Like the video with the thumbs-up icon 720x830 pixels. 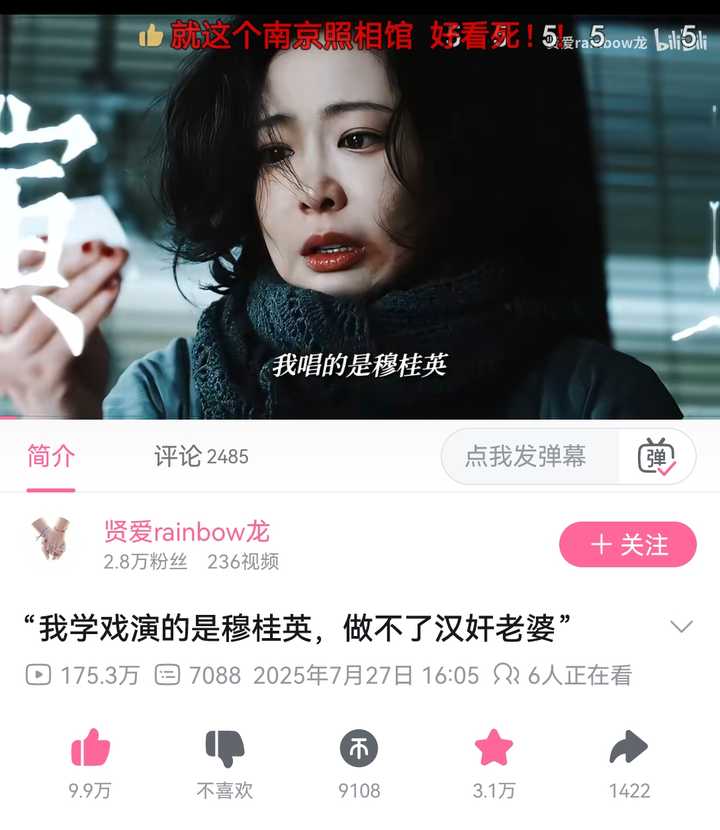click(90, 749)
